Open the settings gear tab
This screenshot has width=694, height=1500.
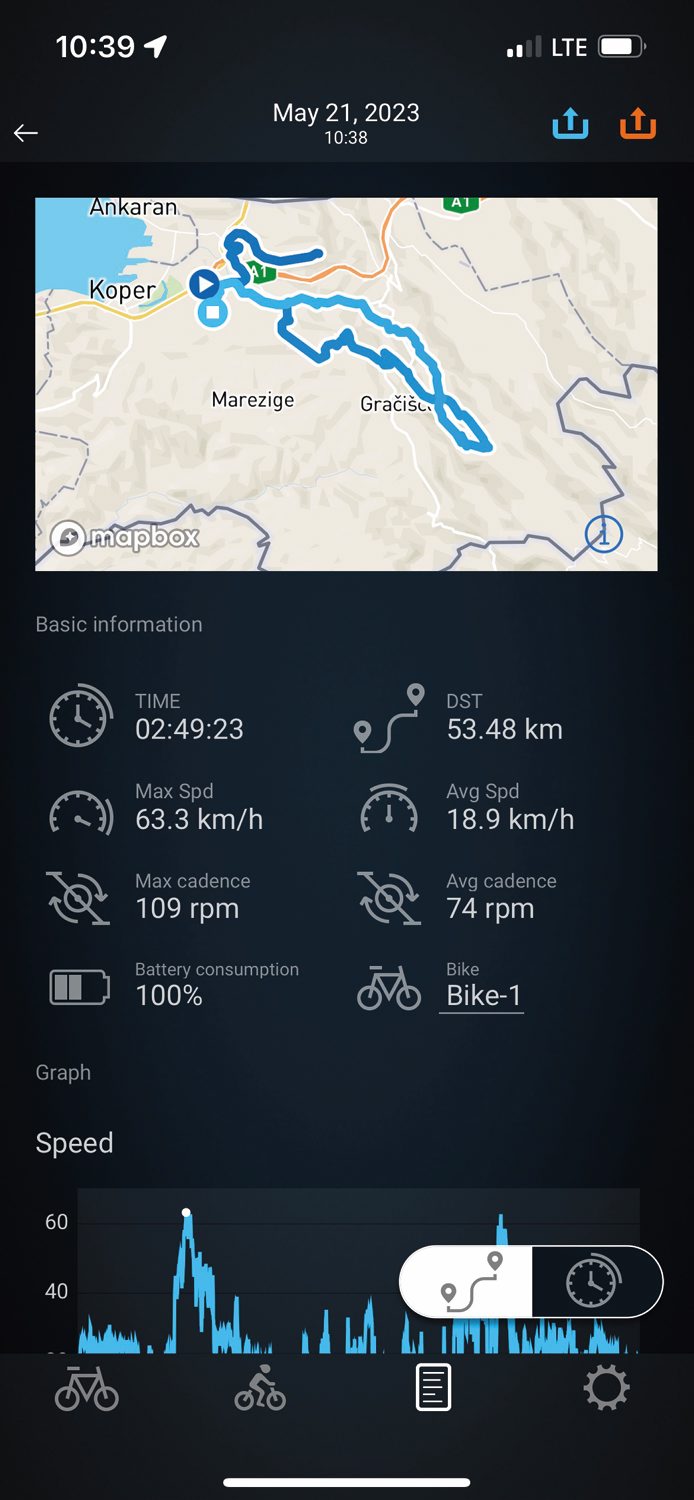pyautogui.click(x=607, y=1388)
